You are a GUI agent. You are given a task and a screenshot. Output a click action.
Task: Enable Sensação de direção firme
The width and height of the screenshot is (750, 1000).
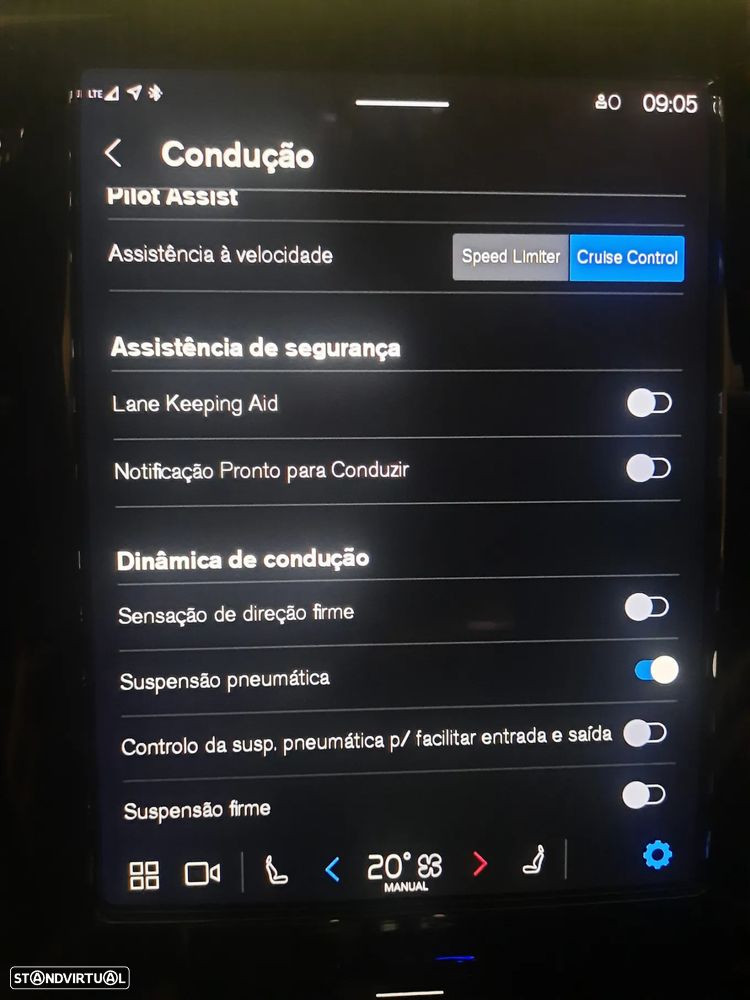646,607
